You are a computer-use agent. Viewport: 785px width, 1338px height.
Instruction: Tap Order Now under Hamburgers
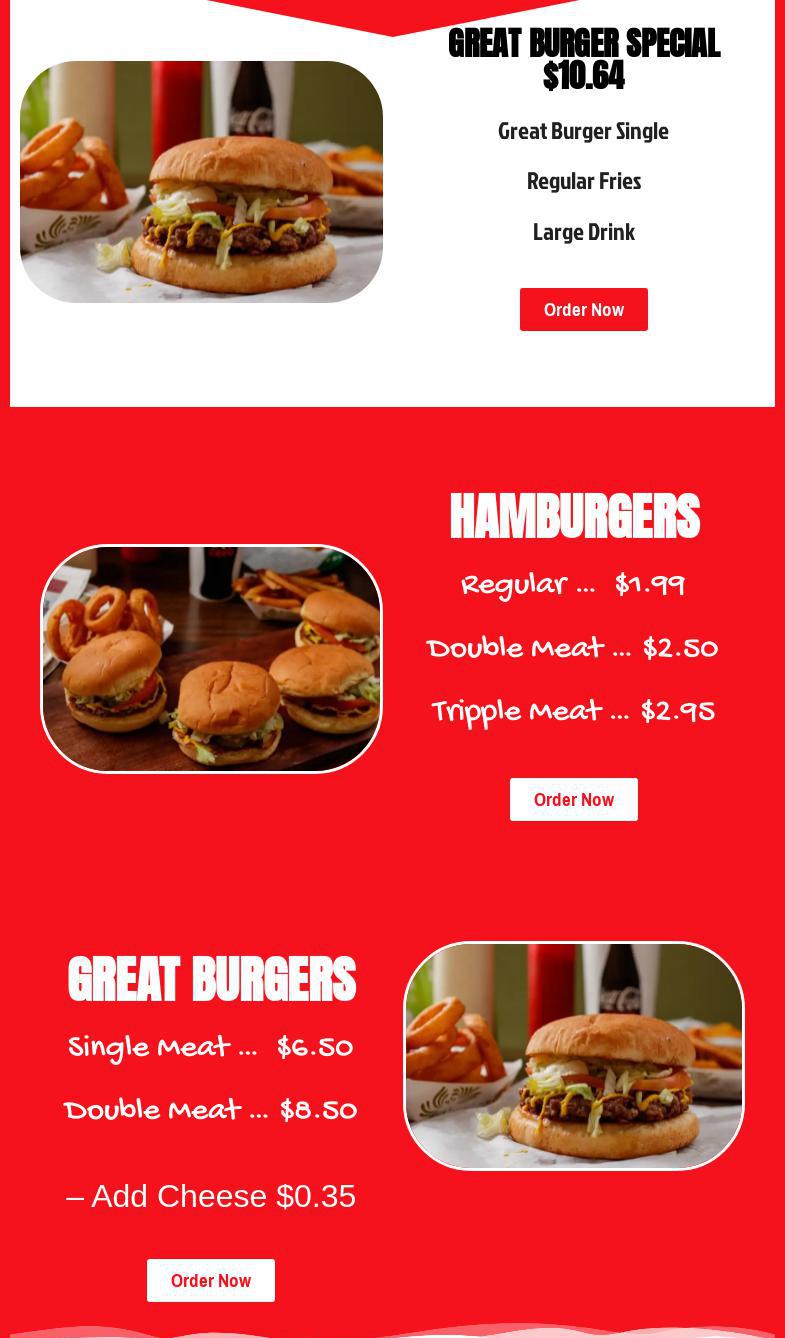tap(573, 800)
